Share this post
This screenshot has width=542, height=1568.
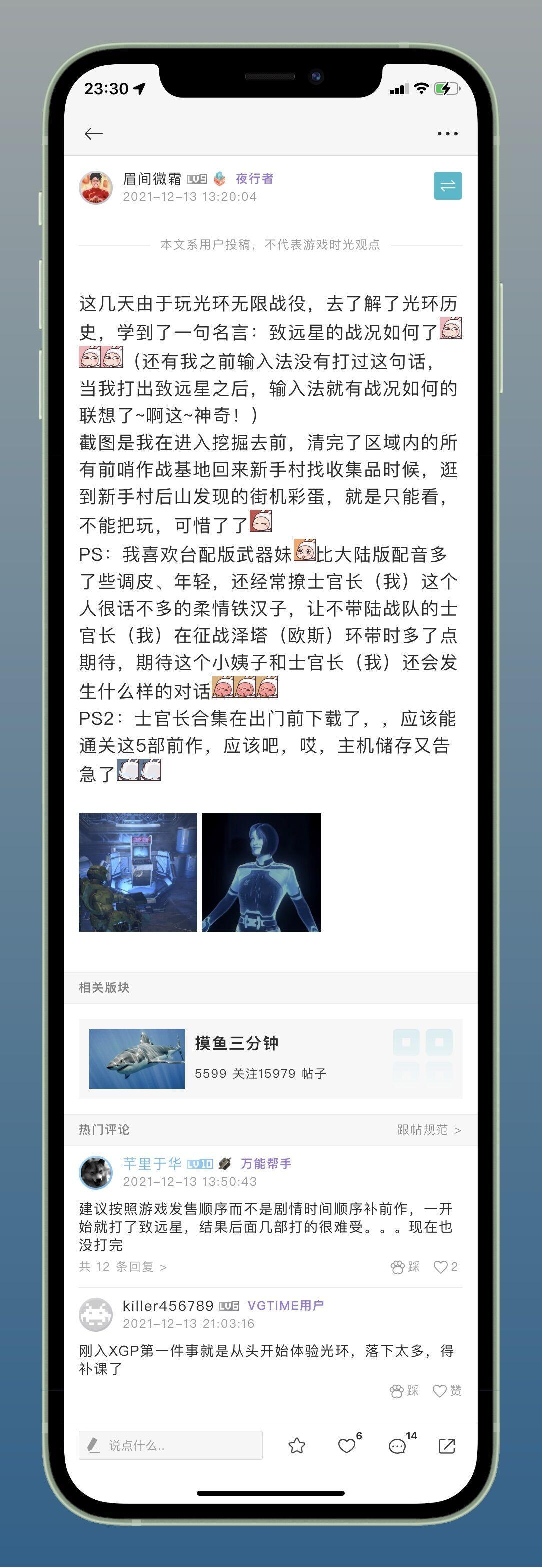[x=447, y=1445]
